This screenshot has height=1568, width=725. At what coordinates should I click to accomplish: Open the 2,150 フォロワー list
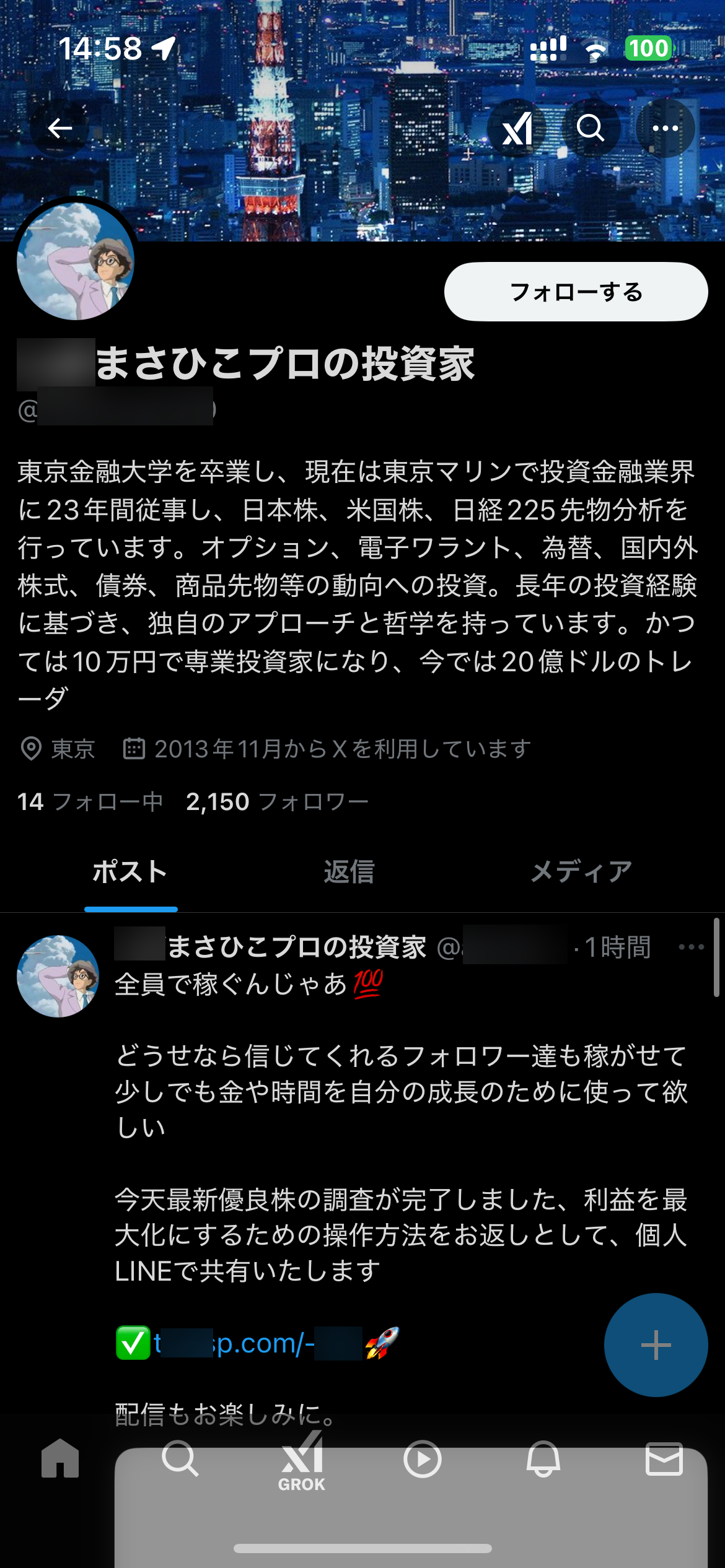(277, 802)
